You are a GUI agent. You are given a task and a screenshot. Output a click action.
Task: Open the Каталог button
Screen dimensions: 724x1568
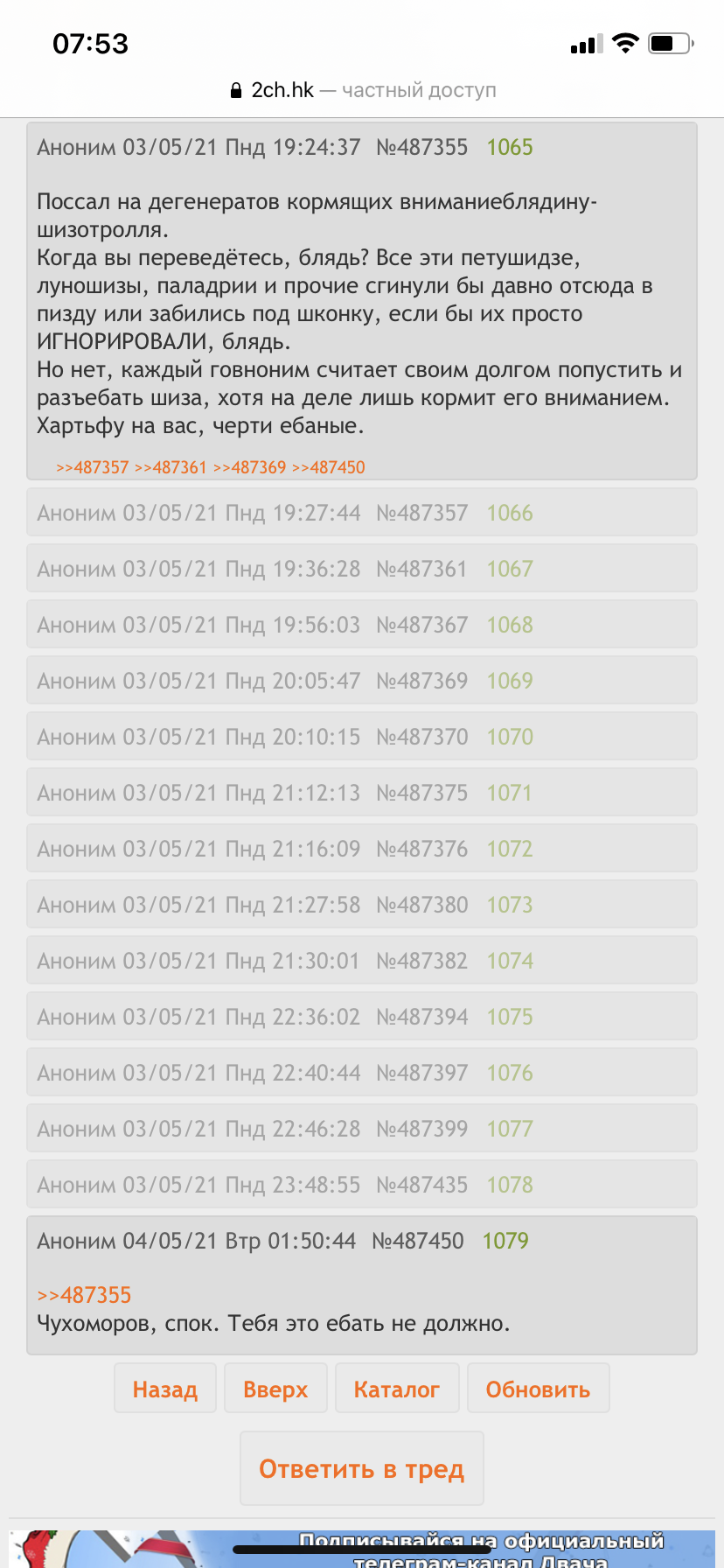click(x=396, y=1389)
